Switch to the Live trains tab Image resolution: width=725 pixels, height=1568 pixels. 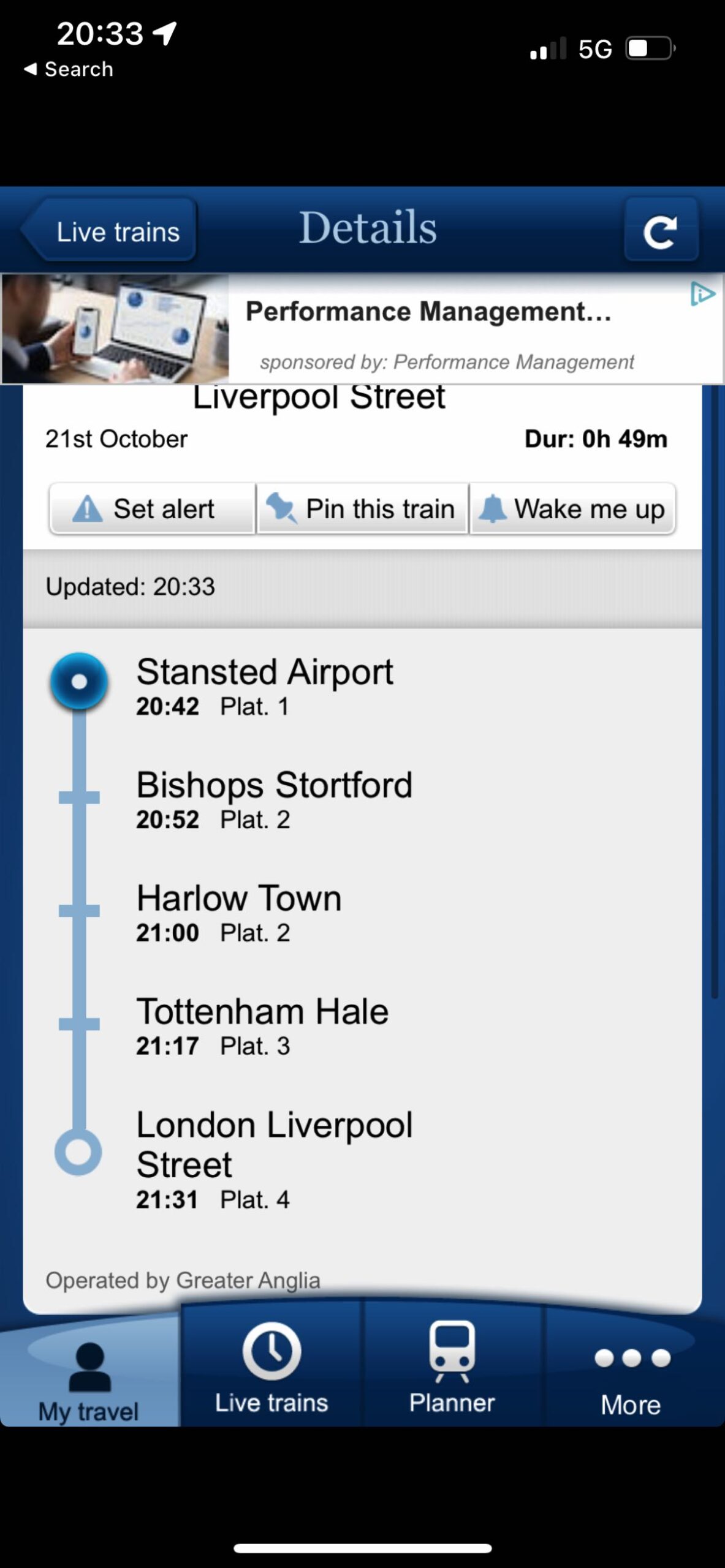(x=271, y=1369)
